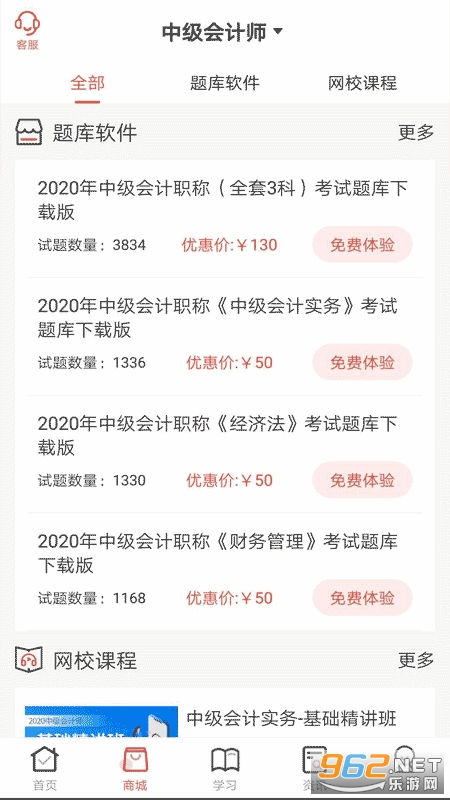The width and height of the screenshot is (450, 800).
Task: Switch to the 学习 bottom tab
Action: 224,768
